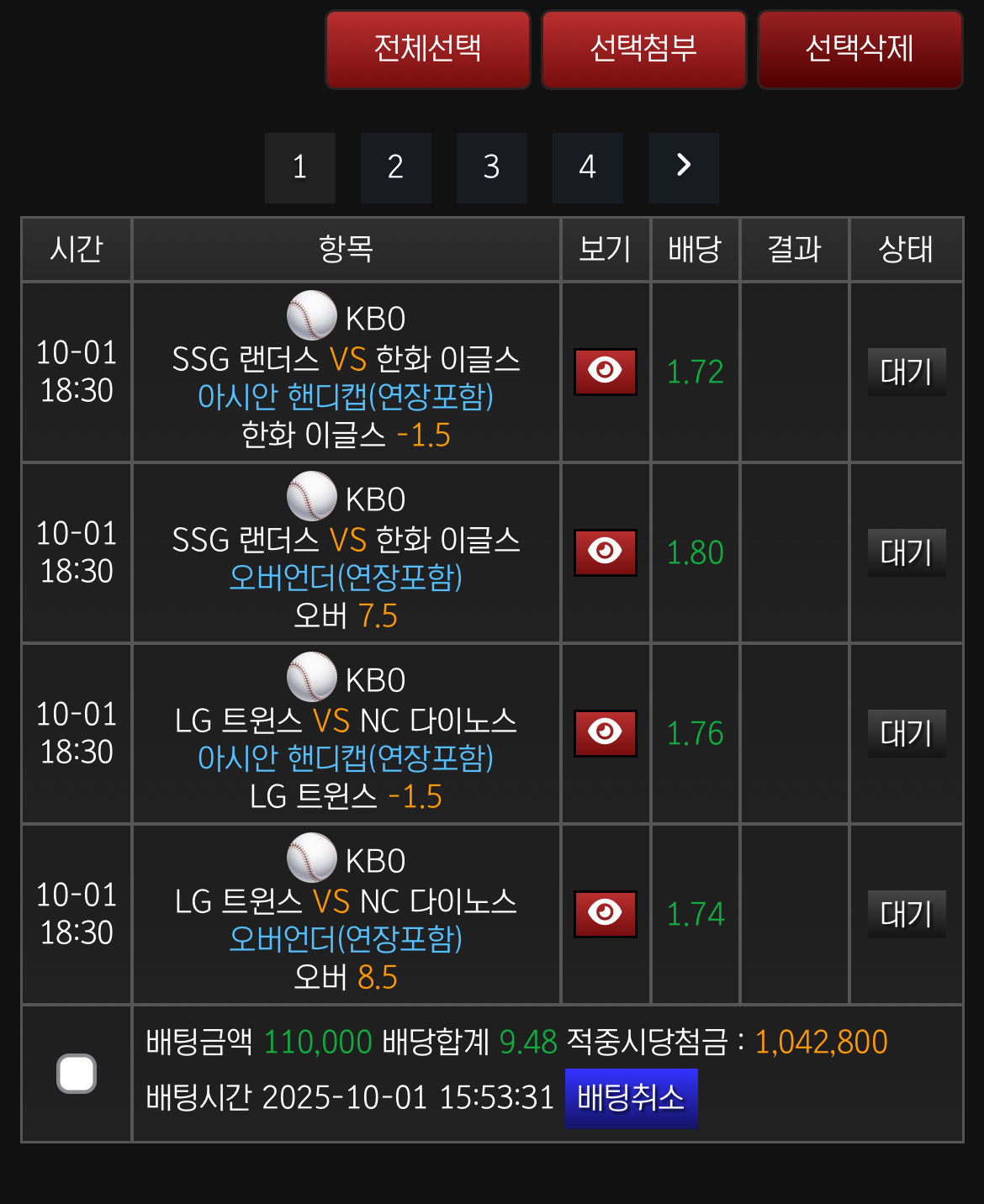Open page 3 of the betting history

tap(491, 168)
